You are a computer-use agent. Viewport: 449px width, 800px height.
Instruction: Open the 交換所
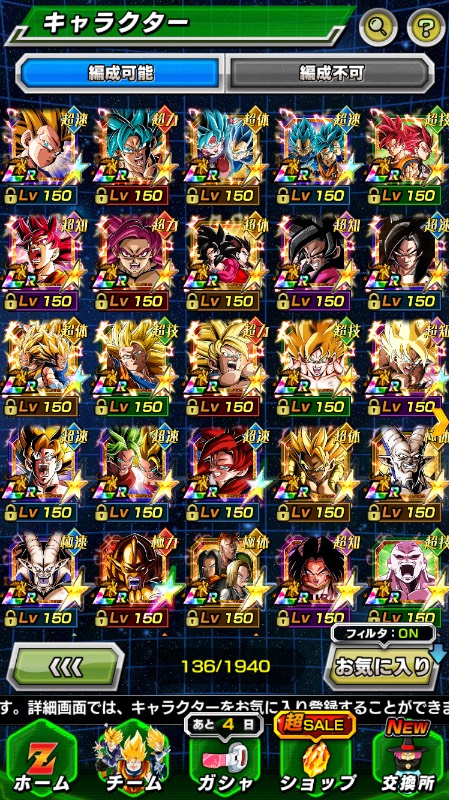coord(406,760)
